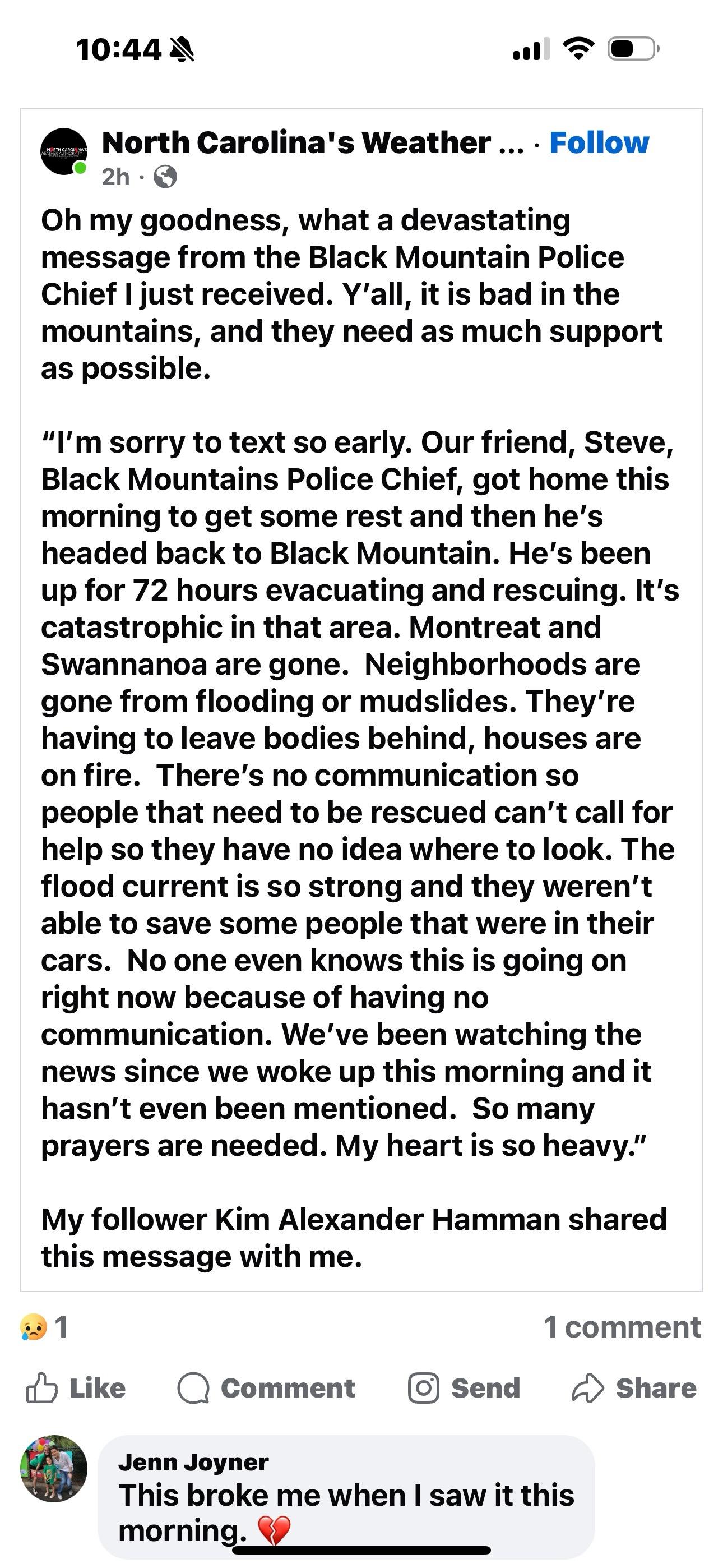Like this post
The image size is (723, 1568).
[76, 1389]
